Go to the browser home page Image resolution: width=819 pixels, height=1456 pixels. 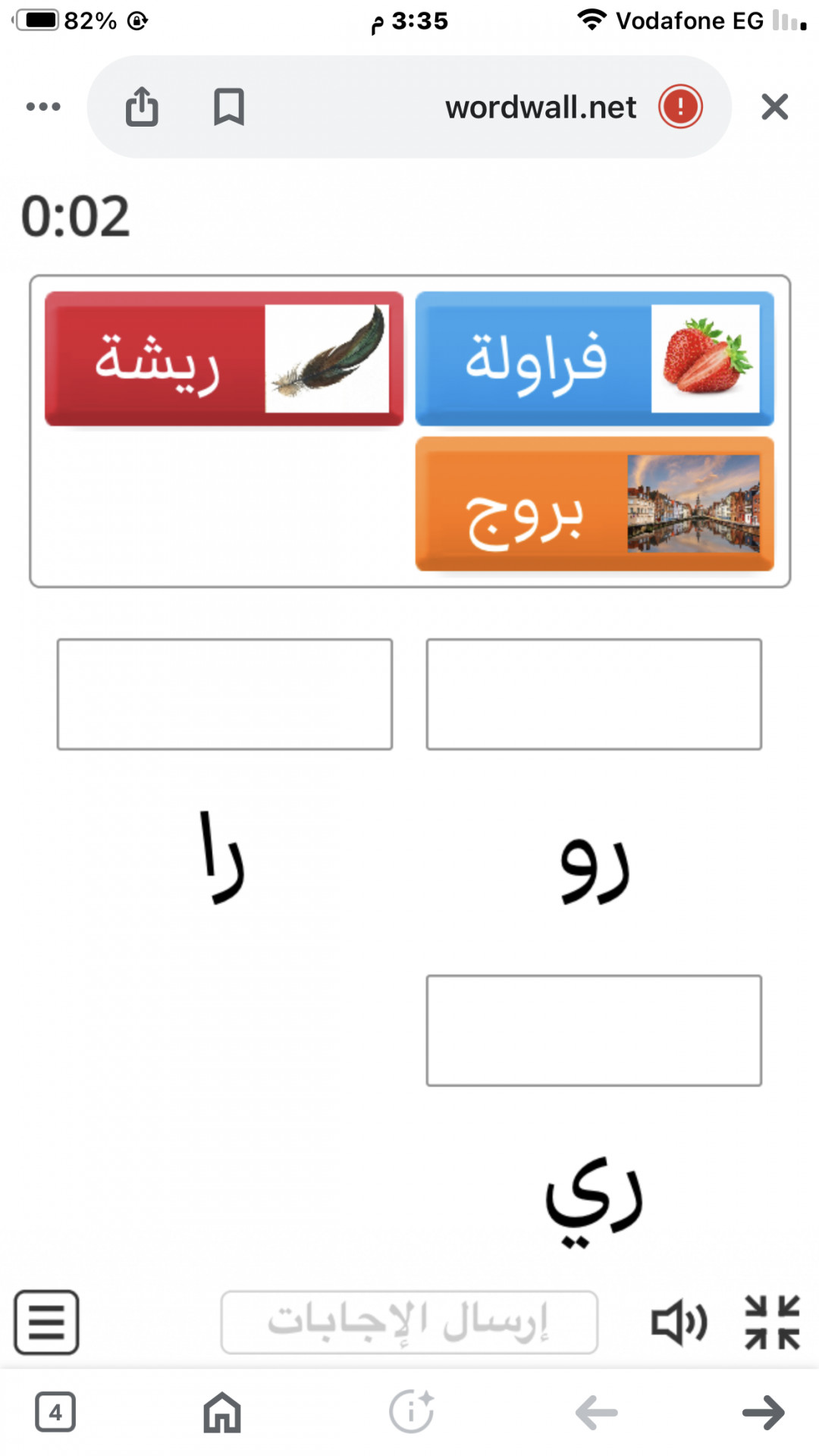[x=222, y=1412]
